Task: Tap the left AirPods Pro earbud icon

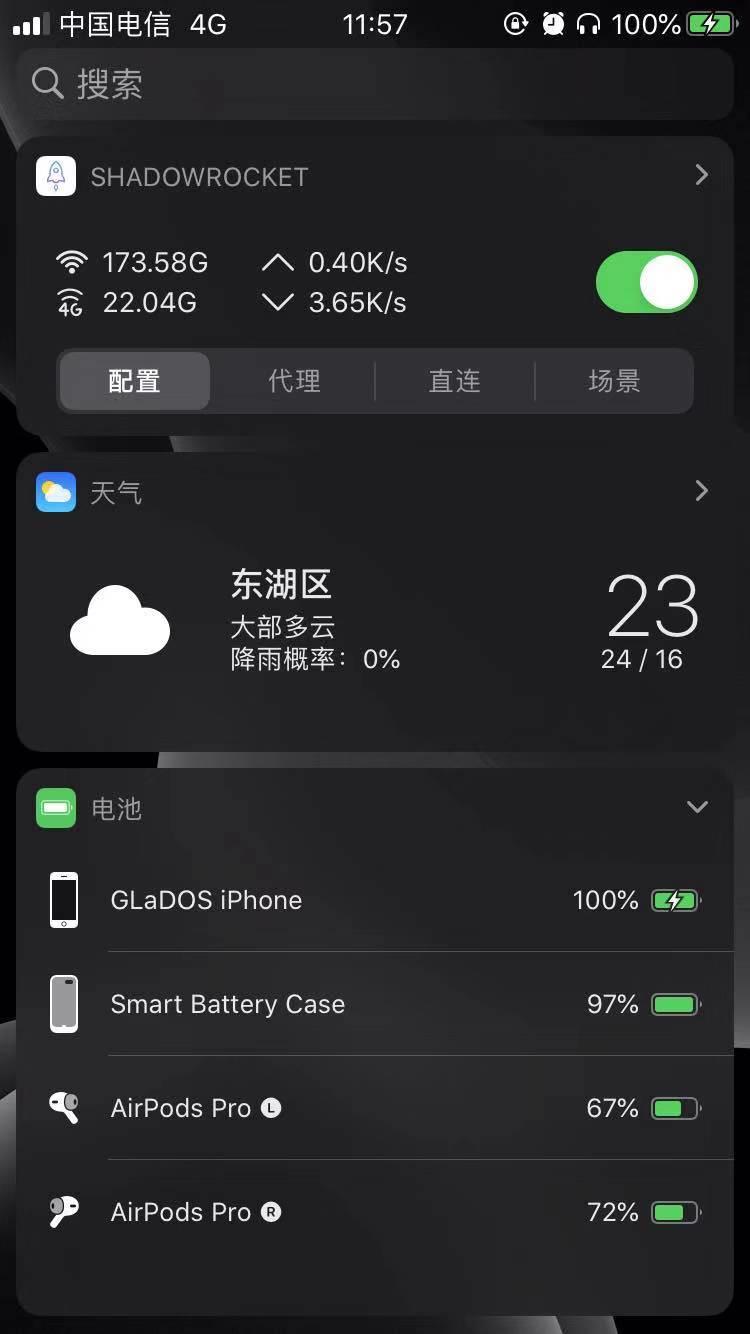Action: click(64, 1107)
